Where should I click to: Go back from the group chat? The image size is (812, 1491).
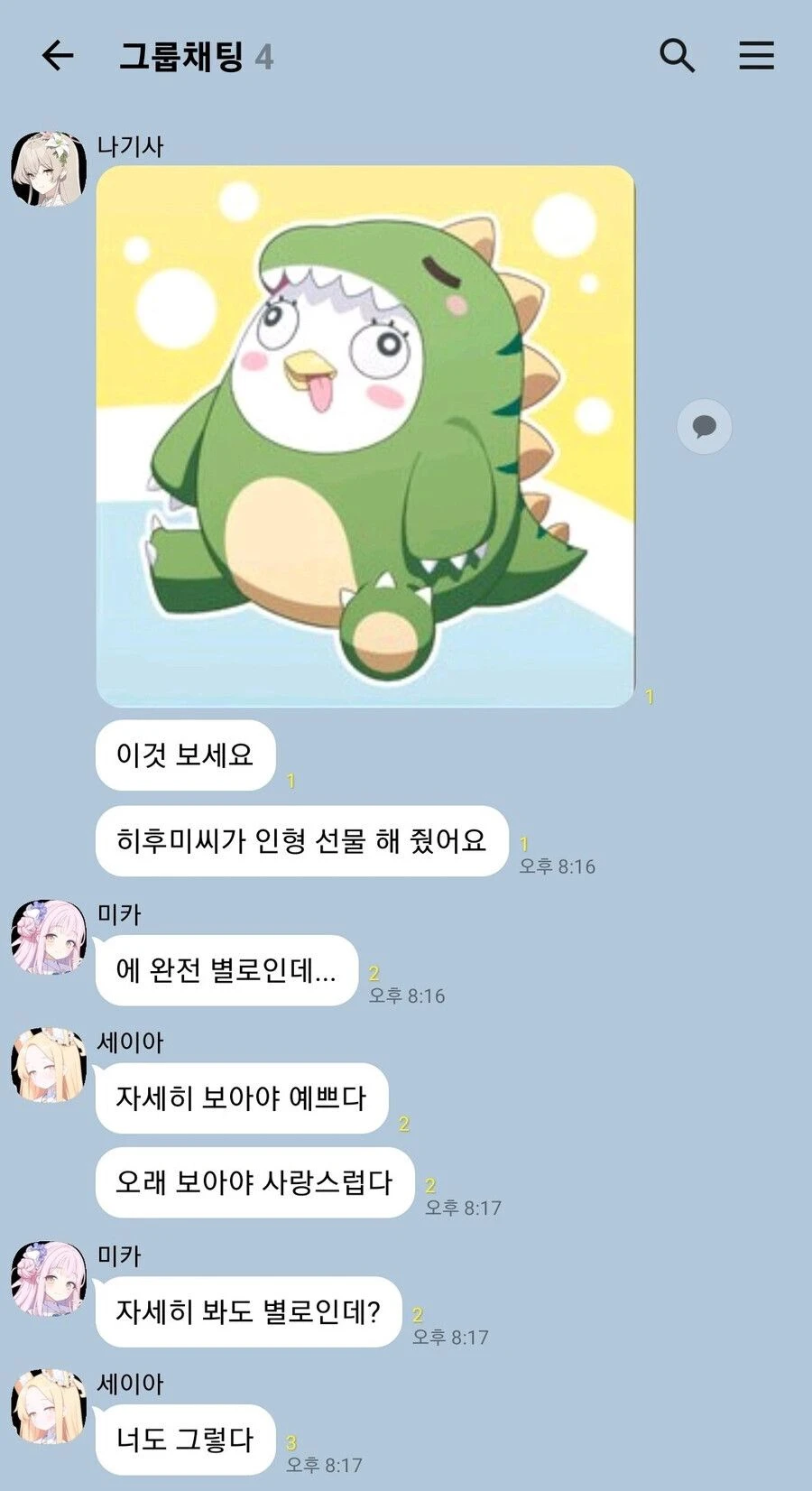58,56
